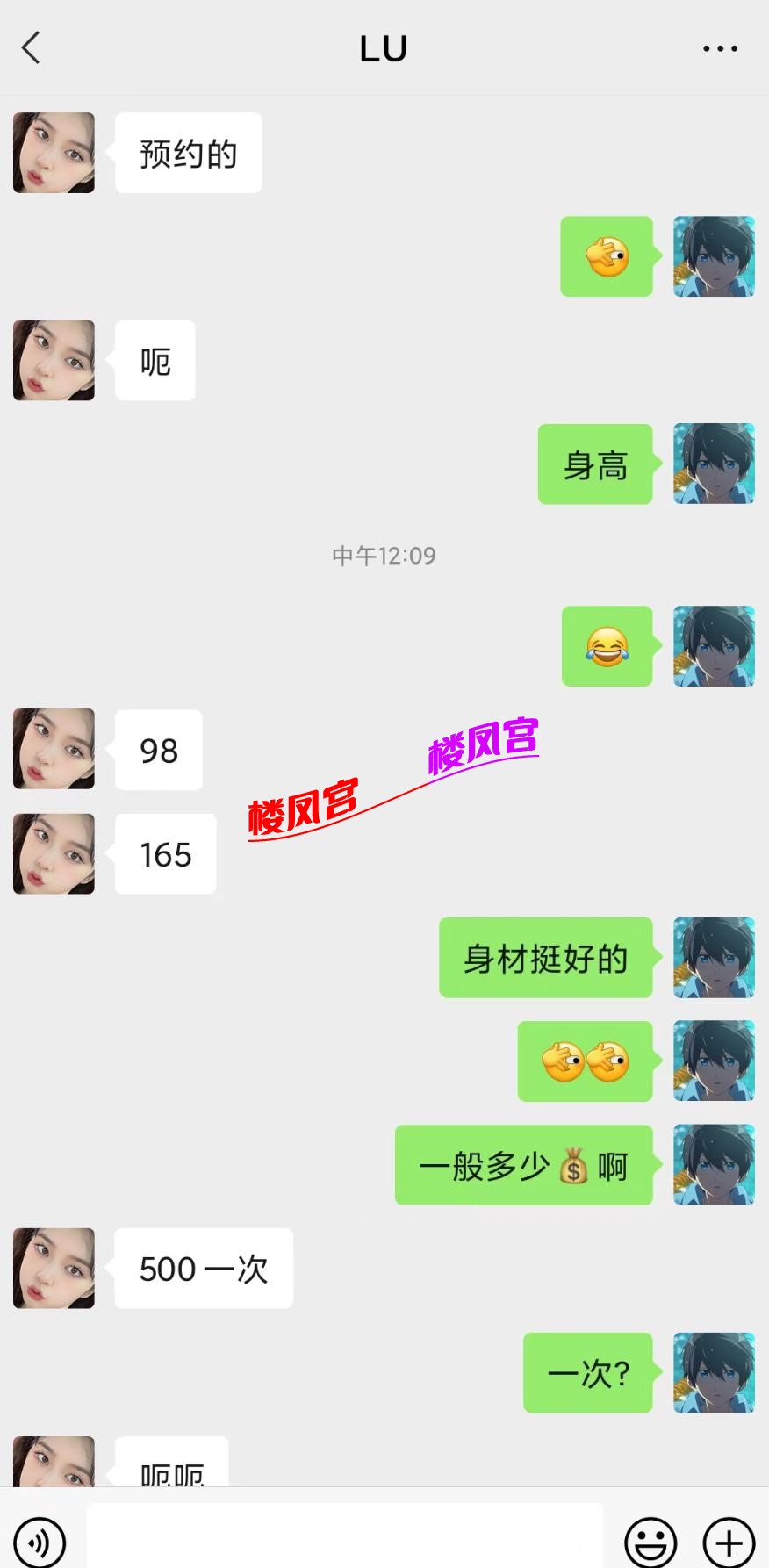This screenshot has height=1568, width=769.
Task: Open the chat options via the three-dot icon
Action: click(720, 48)
